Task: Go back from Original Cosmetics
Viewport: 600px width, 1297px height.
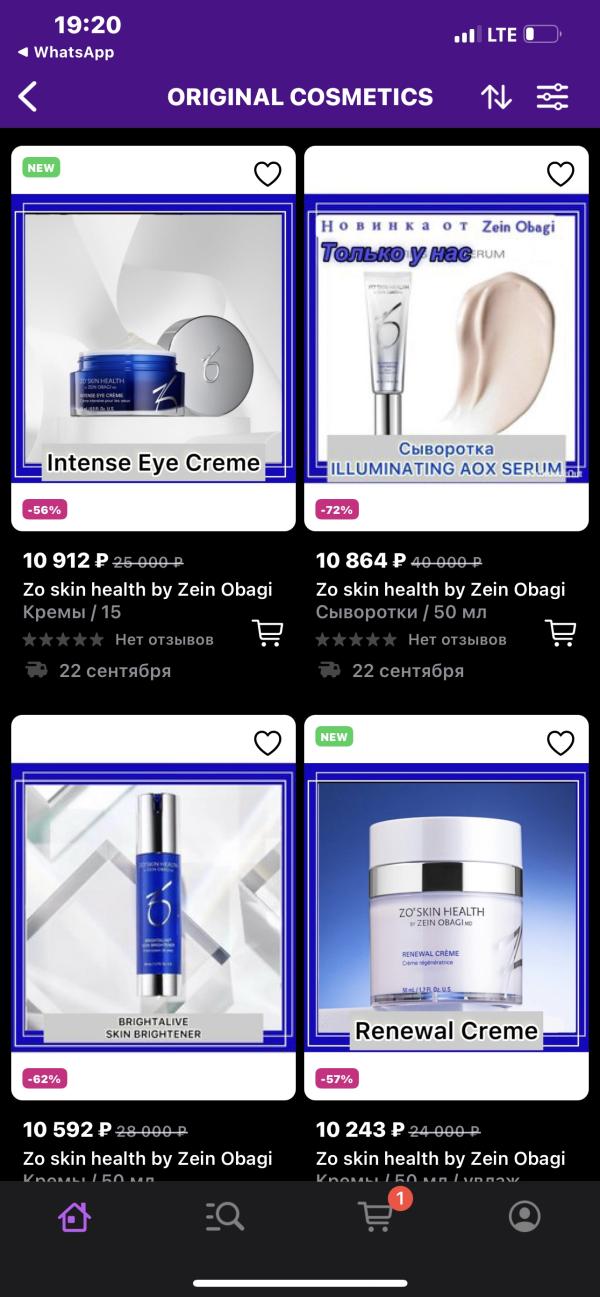Action: coord(28,97)
